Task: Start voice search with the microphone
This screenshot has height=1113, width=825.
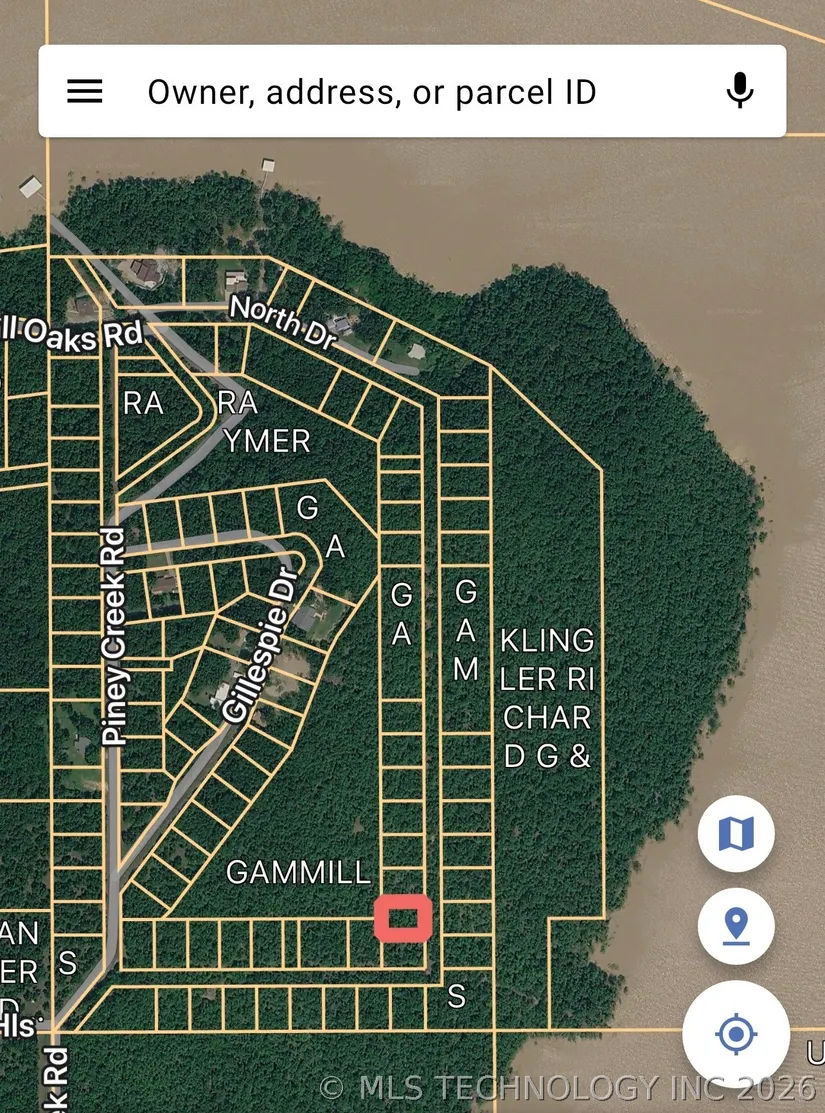Action: coord(739,92)
